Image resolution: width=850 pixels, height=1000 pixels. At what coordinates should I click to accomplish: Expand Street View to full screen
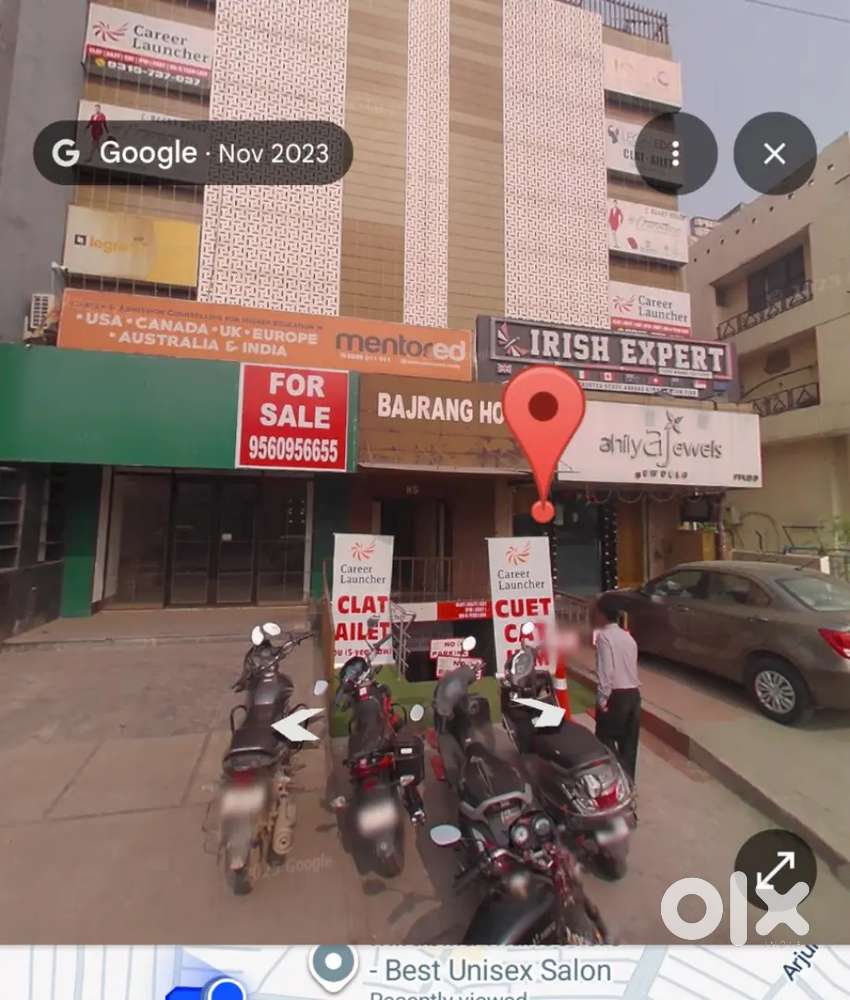point(775,870)
